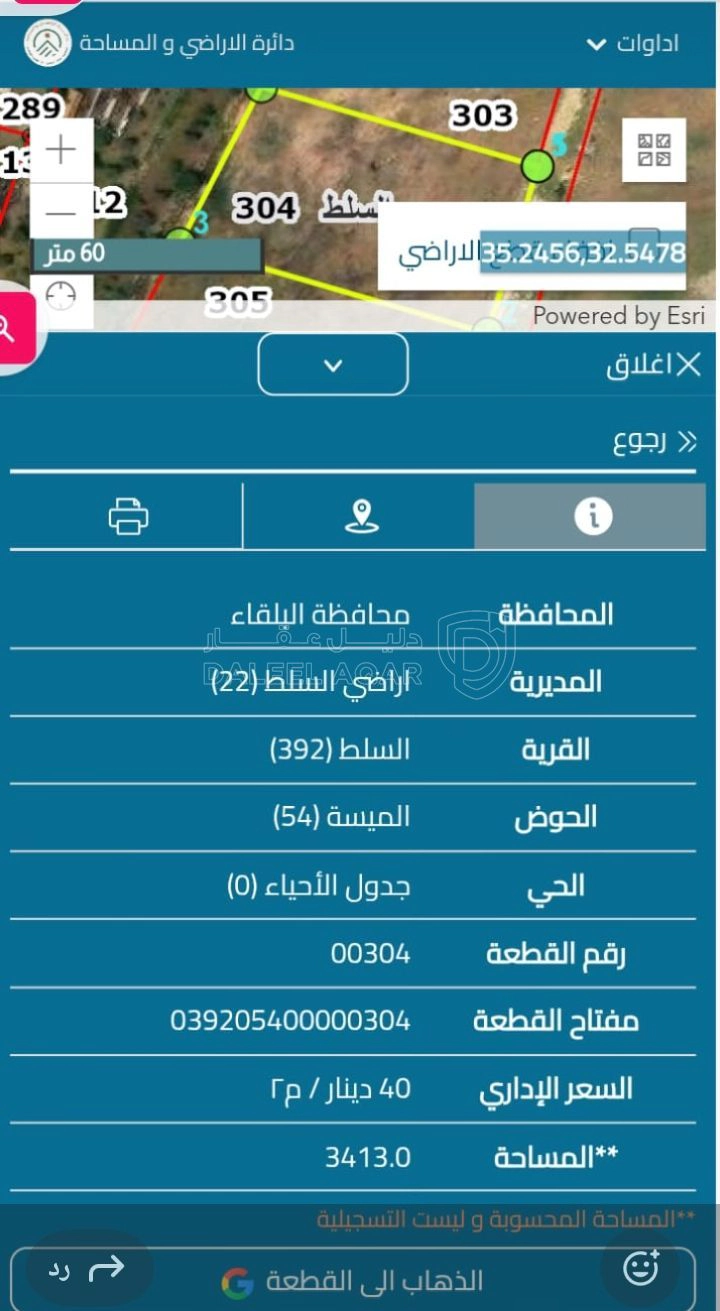720x1311 pixels.
Task: Go back with رجوع
Action: click(655, 441)
